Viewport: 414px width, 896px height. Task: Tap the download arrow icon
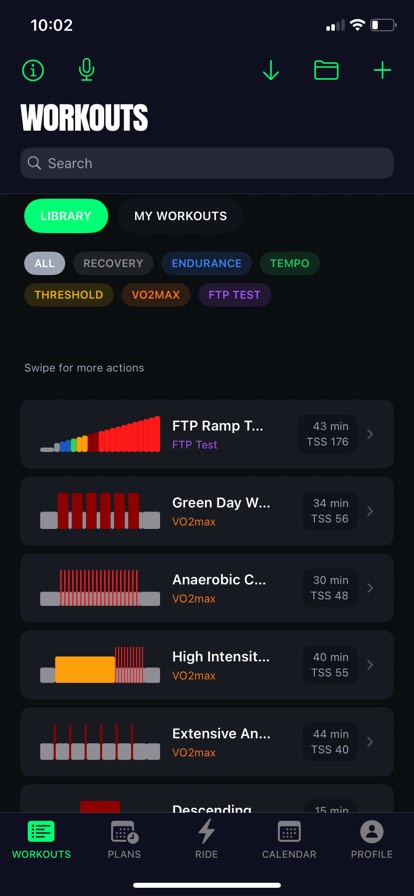[270, 70]
